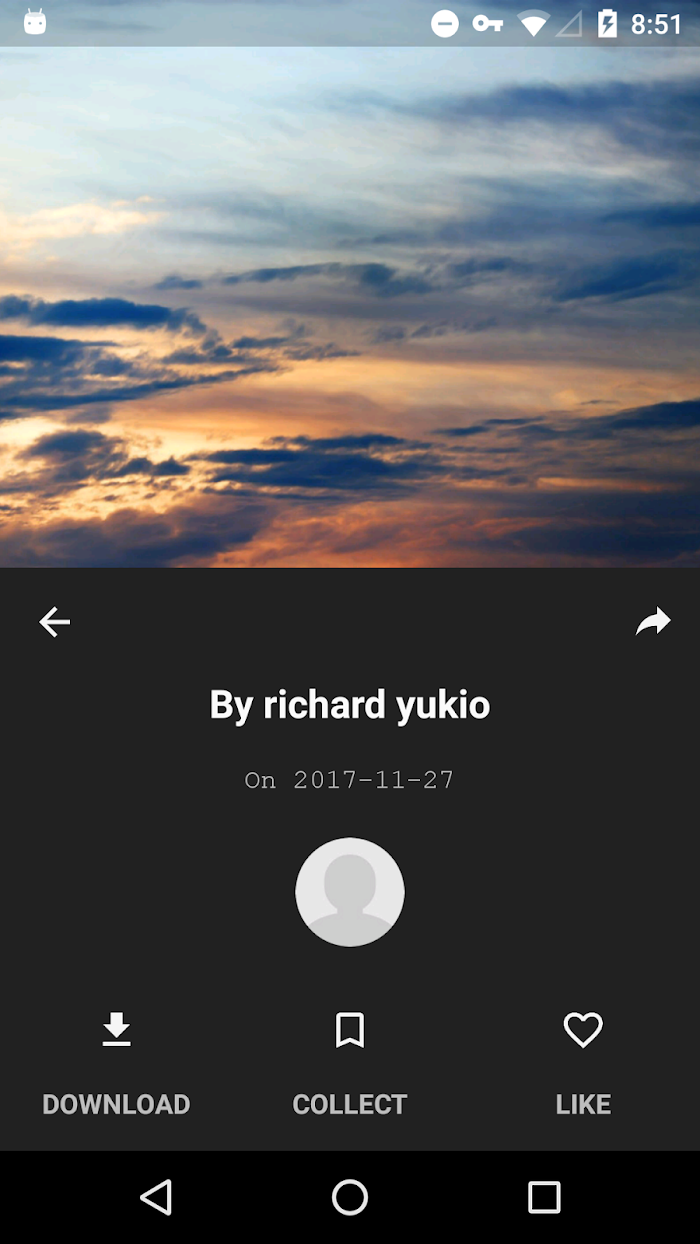
Task: Tap the system home button
Action: click(x=350, y=1197)
